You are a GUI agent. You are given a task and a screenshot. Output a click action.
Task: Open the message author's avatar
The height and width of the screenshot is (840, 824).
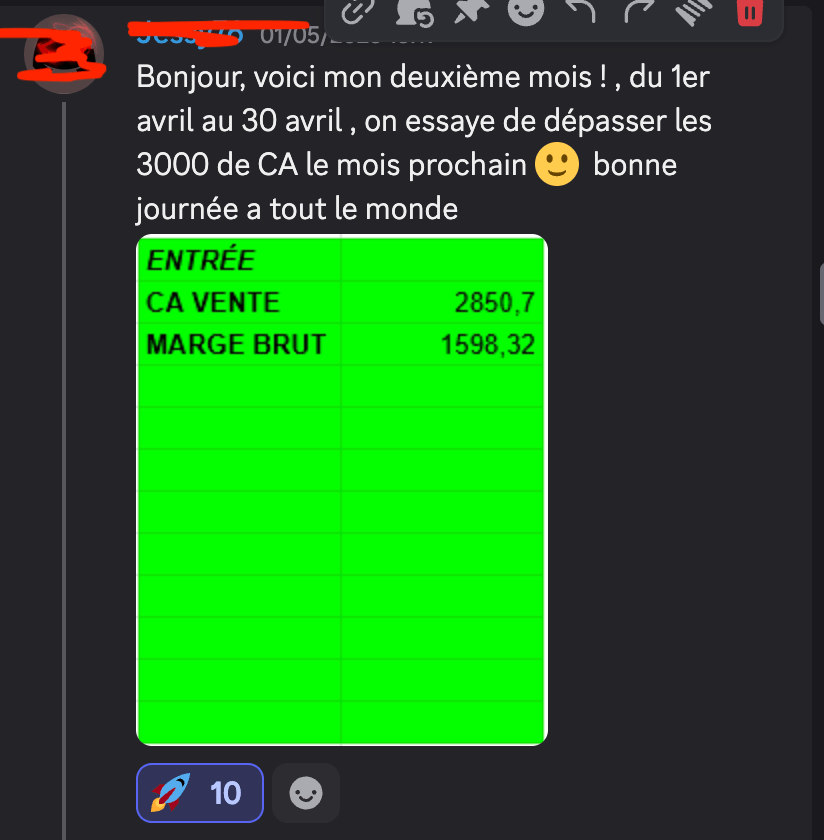[64, 52]
